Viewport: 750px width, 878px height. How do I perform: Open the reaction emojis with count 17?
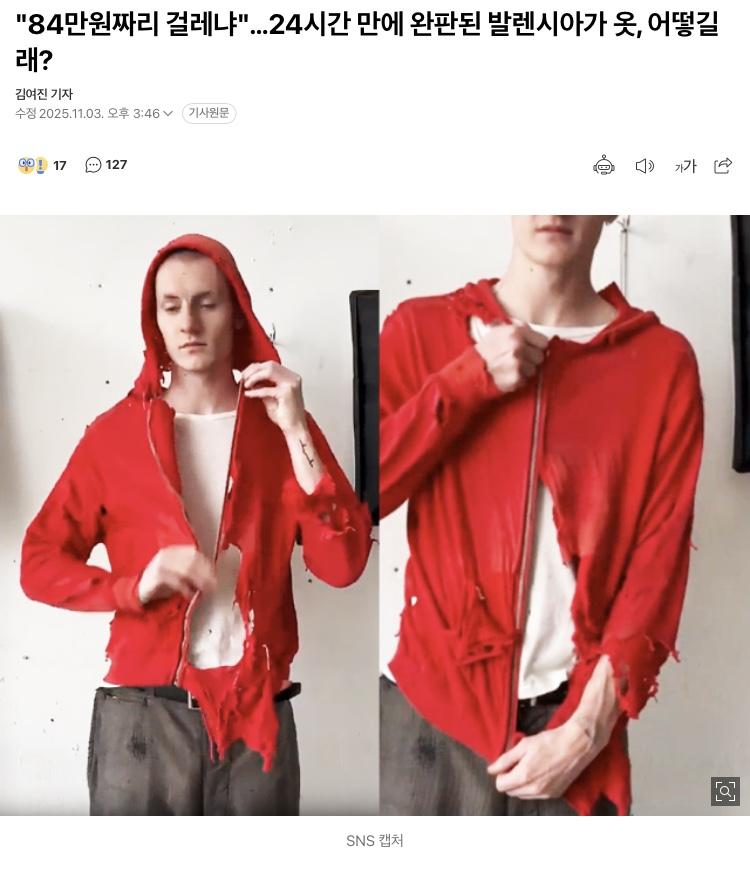[42, 165]
